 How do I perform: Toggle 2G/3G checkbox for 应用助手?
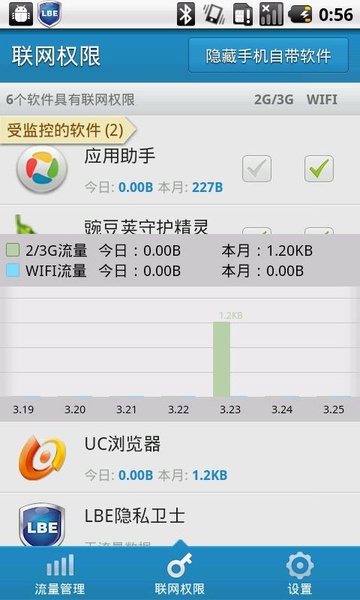[x=257, y=168]
